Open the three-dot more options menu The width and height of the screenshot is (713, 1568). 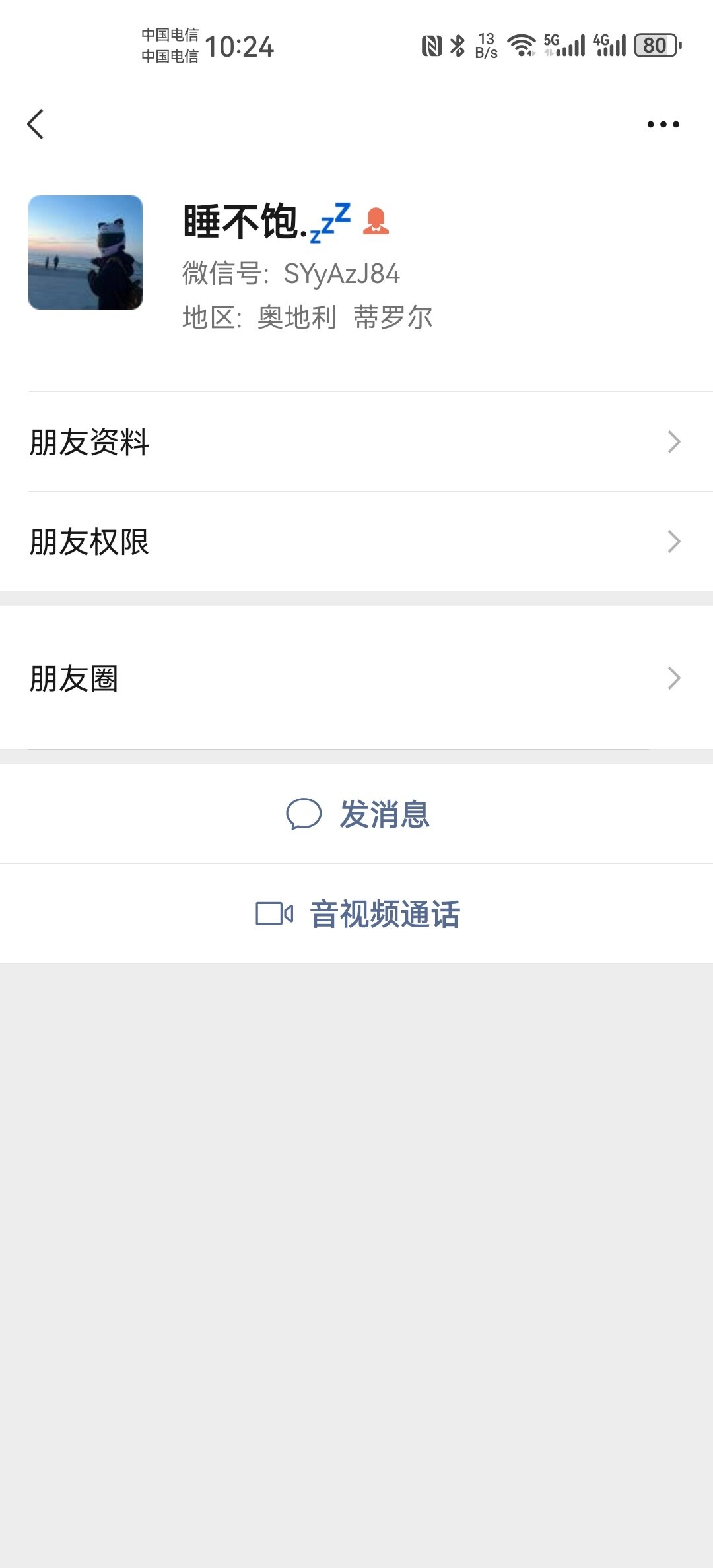pos(663,124)
